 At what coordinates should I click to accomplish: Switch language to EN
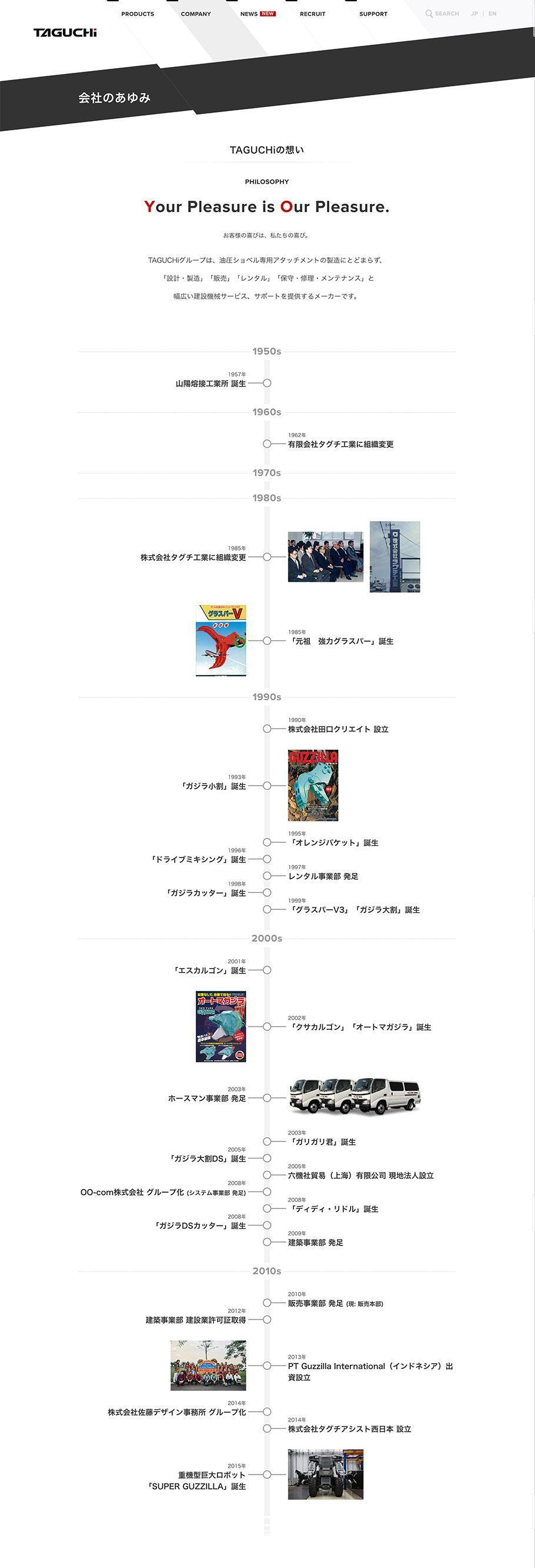point(492,14)
